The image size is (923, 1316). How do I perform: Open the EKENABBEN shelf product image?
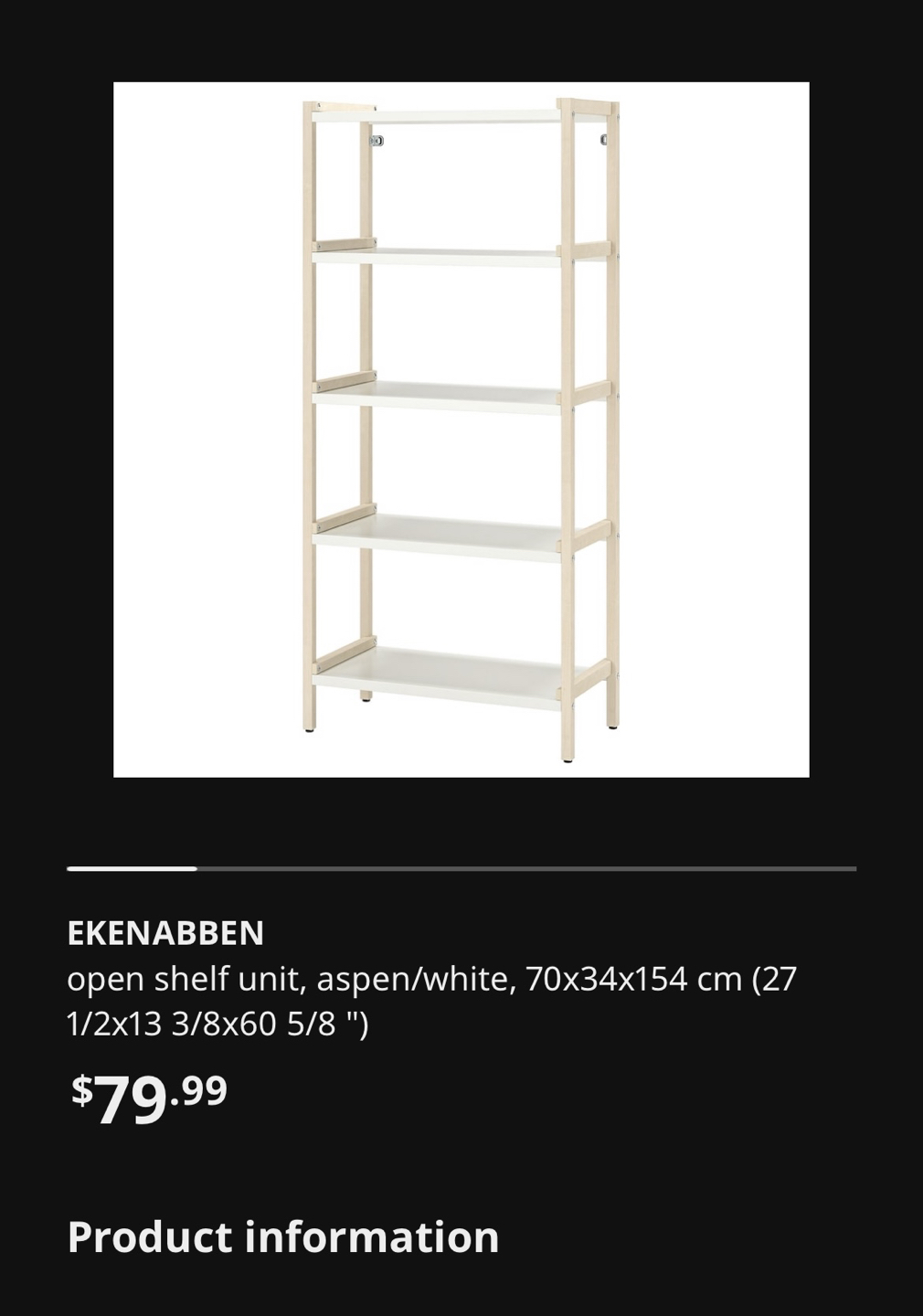click(461, 430)
